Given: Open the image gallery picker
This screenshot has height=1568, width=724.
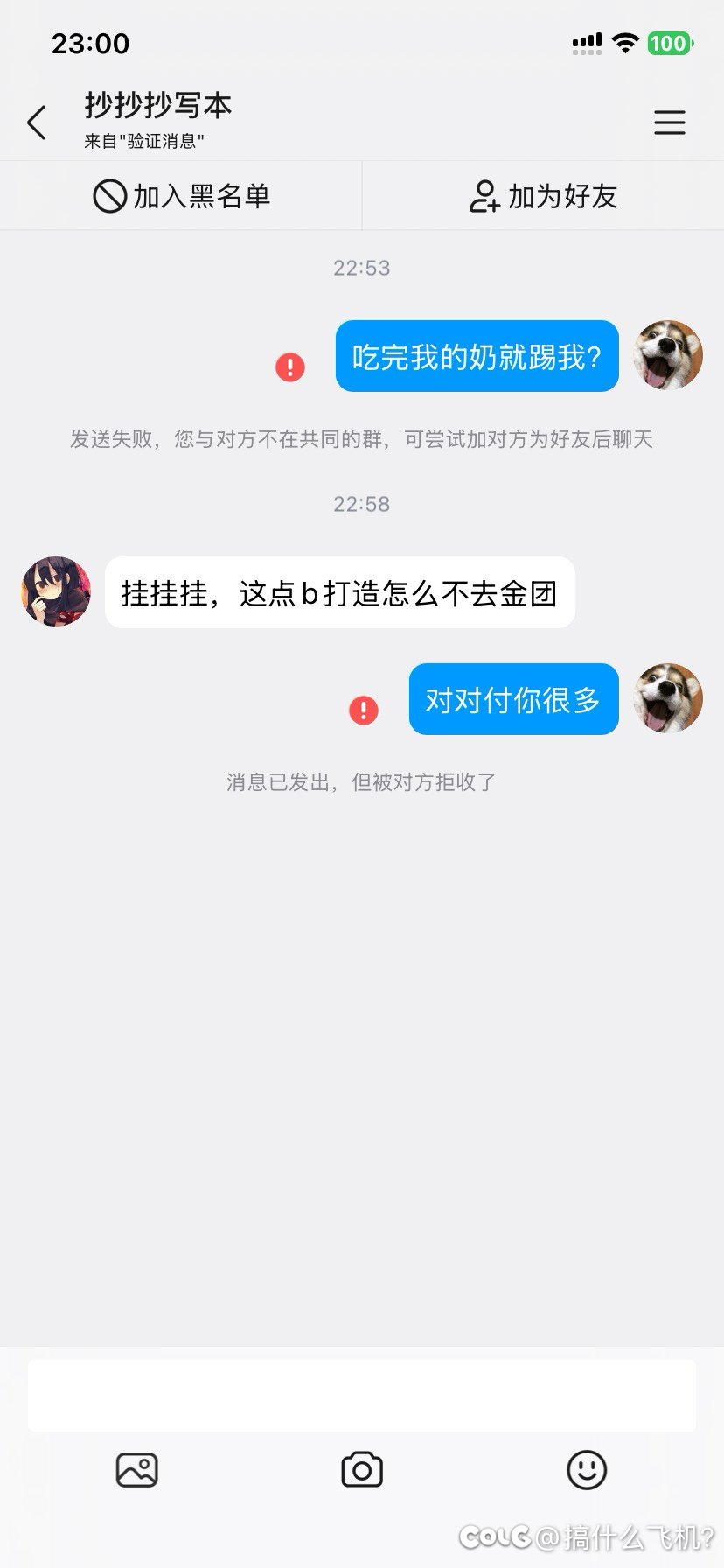Looking at the screenshot, I should (137, 1470).
